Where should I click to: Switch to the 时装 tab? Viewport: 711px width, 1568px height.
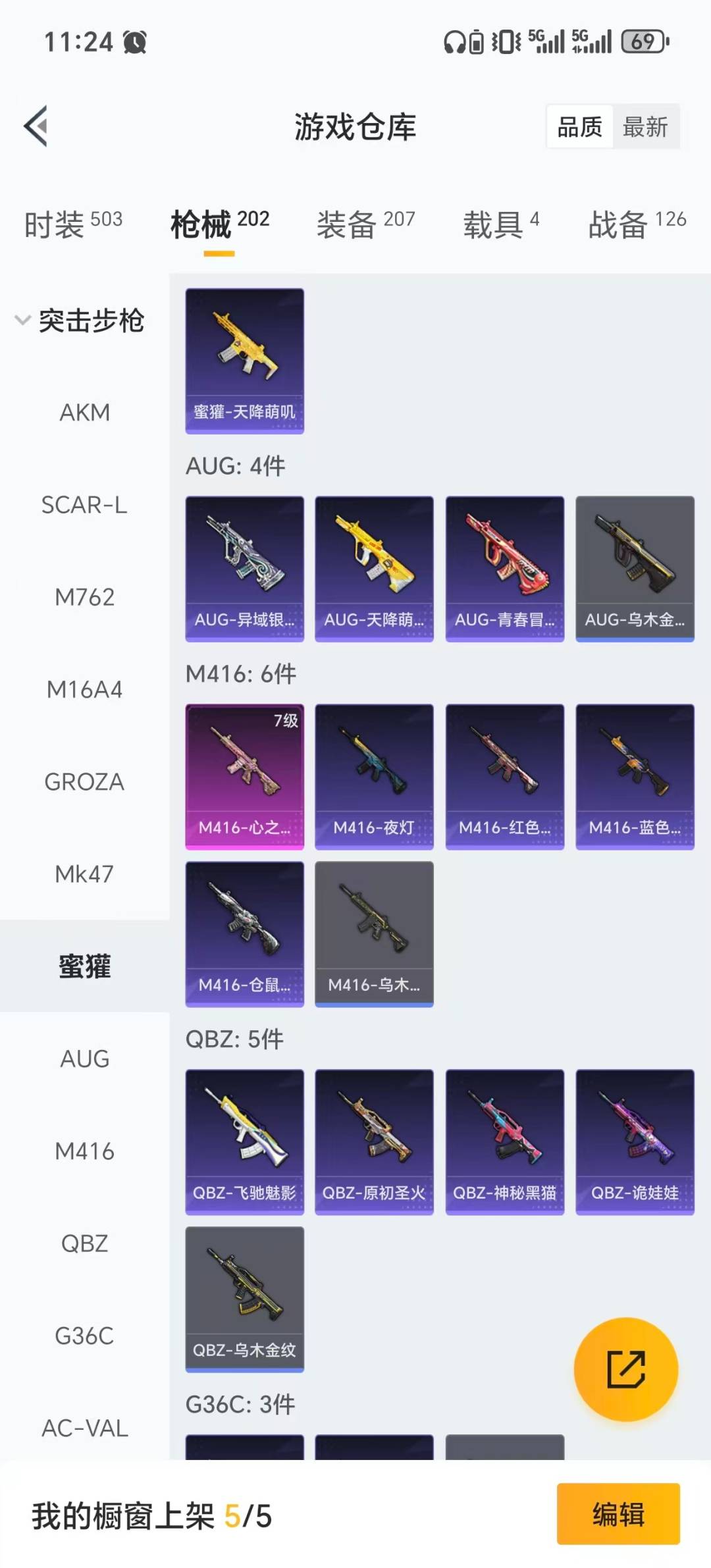pyautogui.click(x=72, y=224)
